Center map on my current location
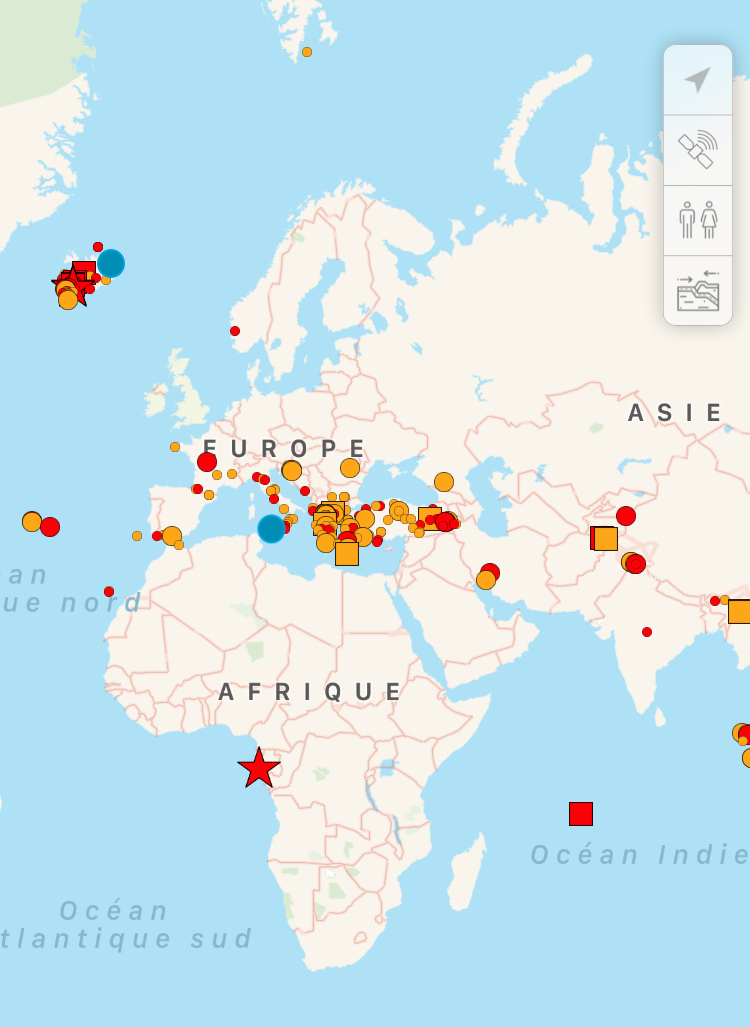The width and height of the screenshot is (750, 1027). [697, 80]
